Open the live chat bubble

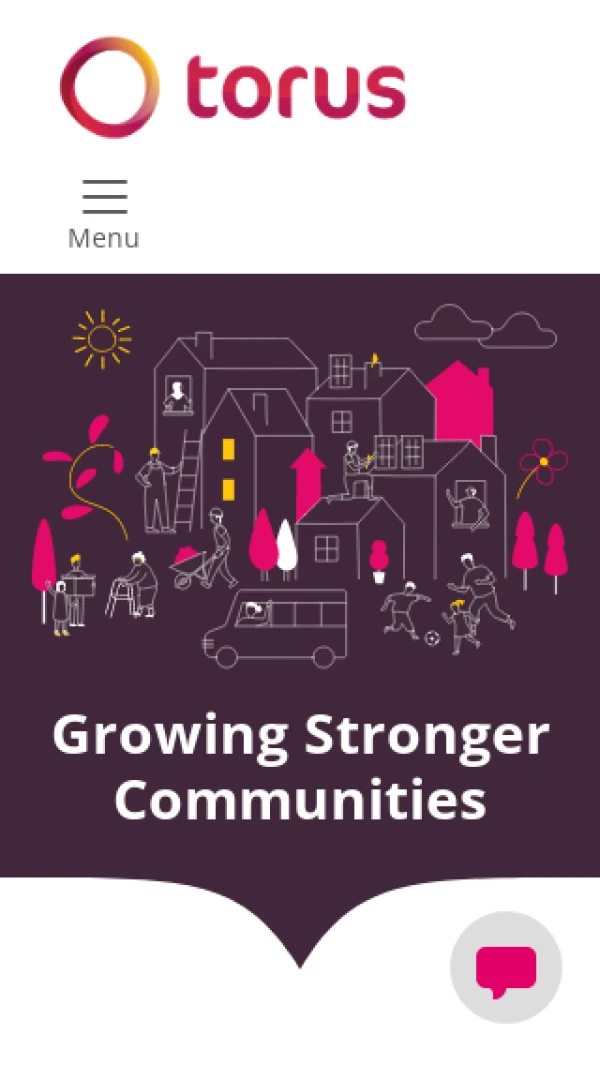[506, 967]
